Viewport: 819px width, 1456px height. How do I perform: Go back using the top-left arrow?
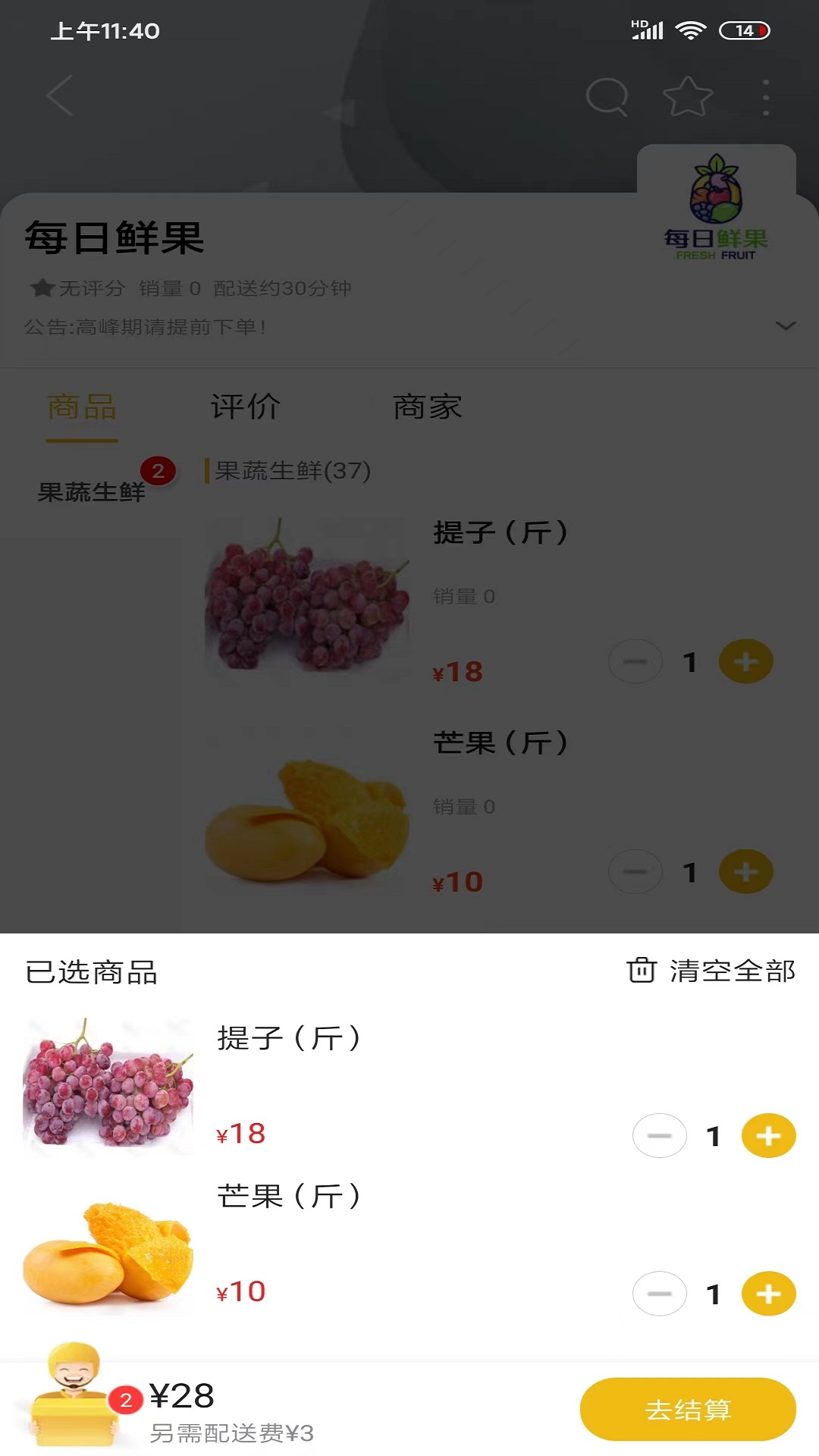point(61,96)
